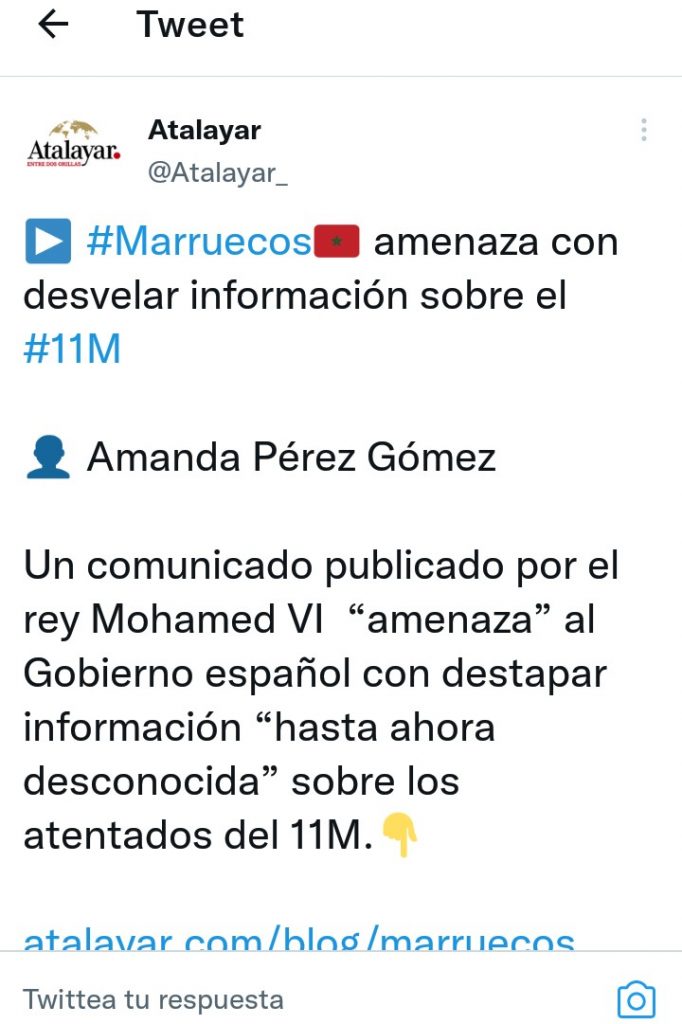Viewport: 682px width, 1024px height.
Task: Open the Atalayar account name
Action: [x=204, y=130]
